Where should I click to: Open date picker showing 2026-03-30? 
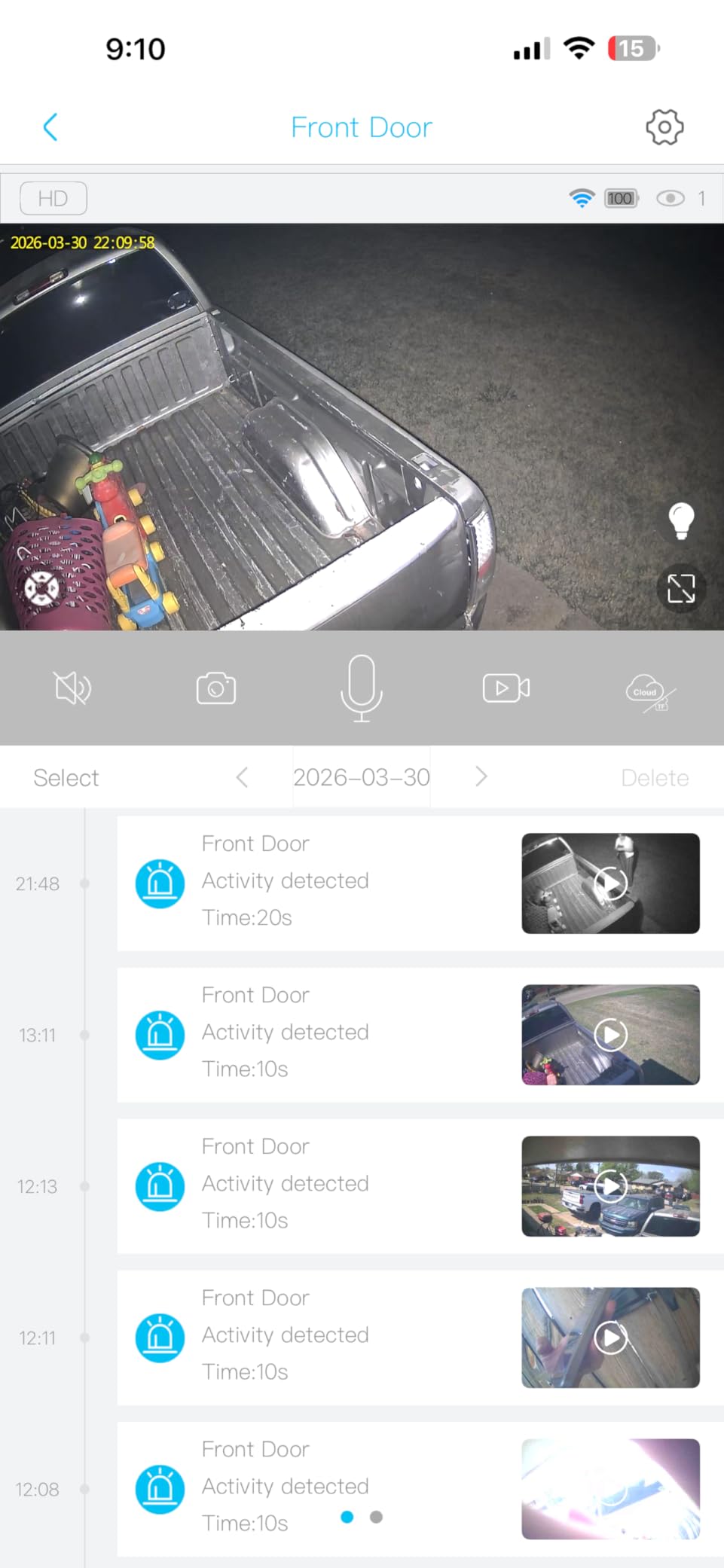[362, 777]
